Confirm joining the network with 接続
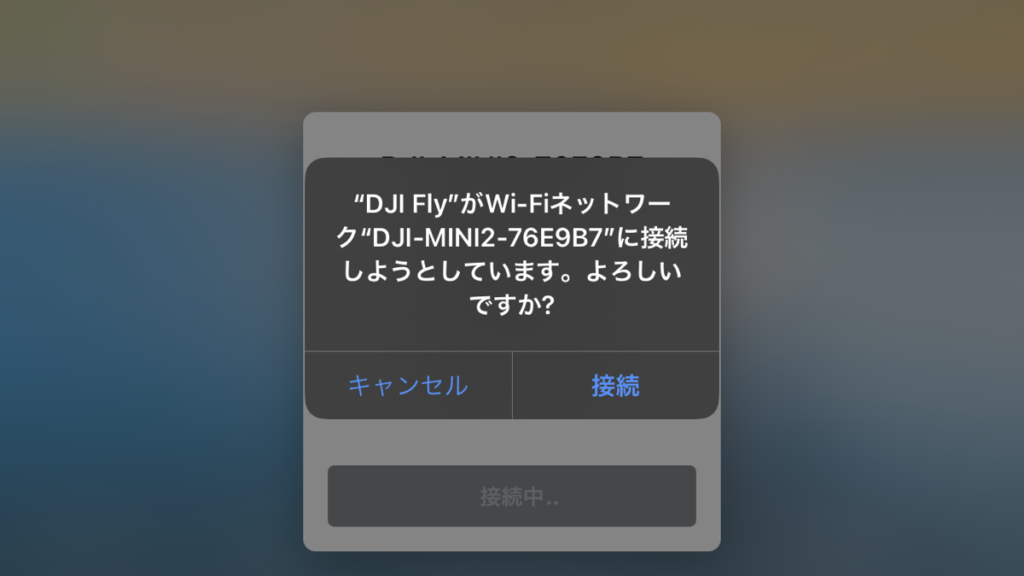Image resolution: width=1024 pixels, height=576 pixels. 615,385
